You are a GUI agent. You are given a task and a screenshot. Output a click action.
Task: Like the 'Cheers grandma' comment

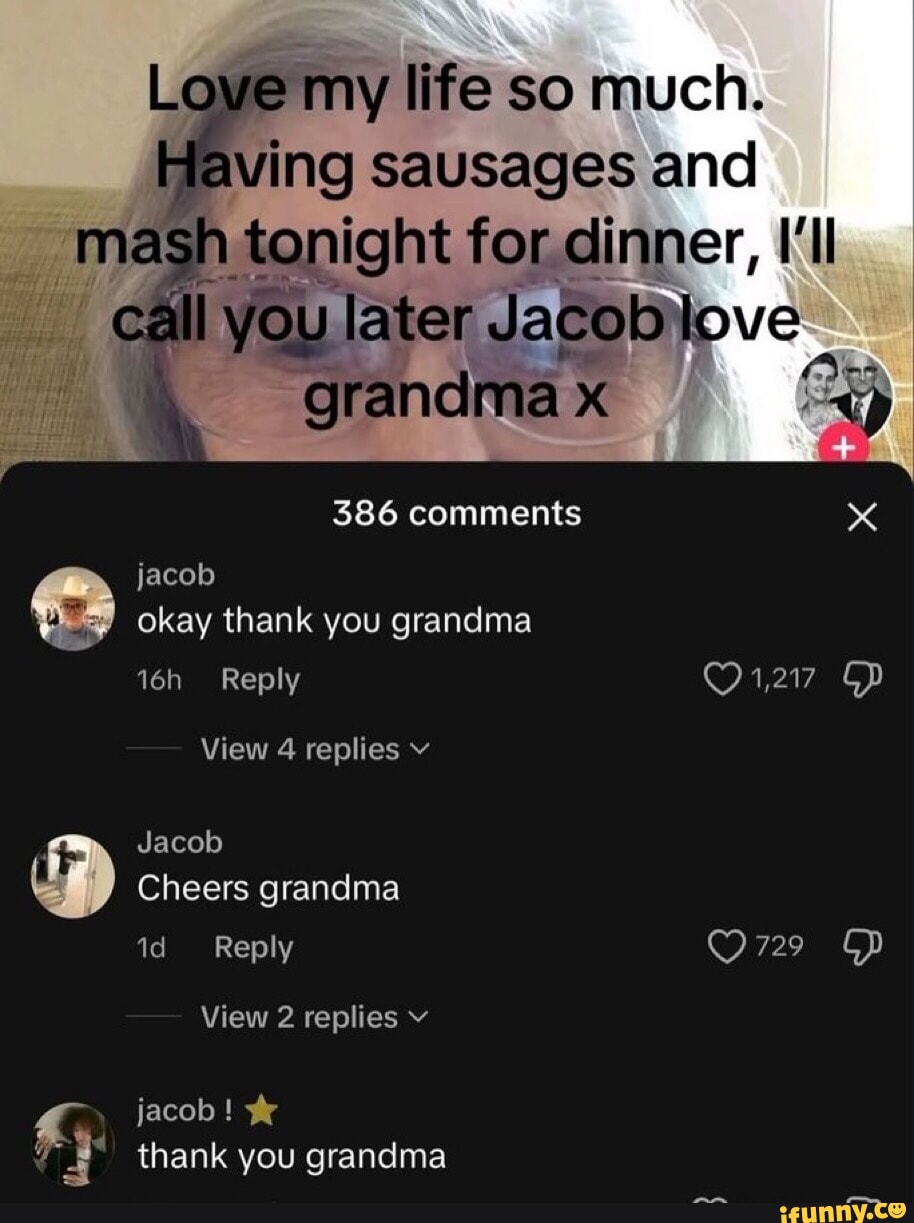point(724,946)
